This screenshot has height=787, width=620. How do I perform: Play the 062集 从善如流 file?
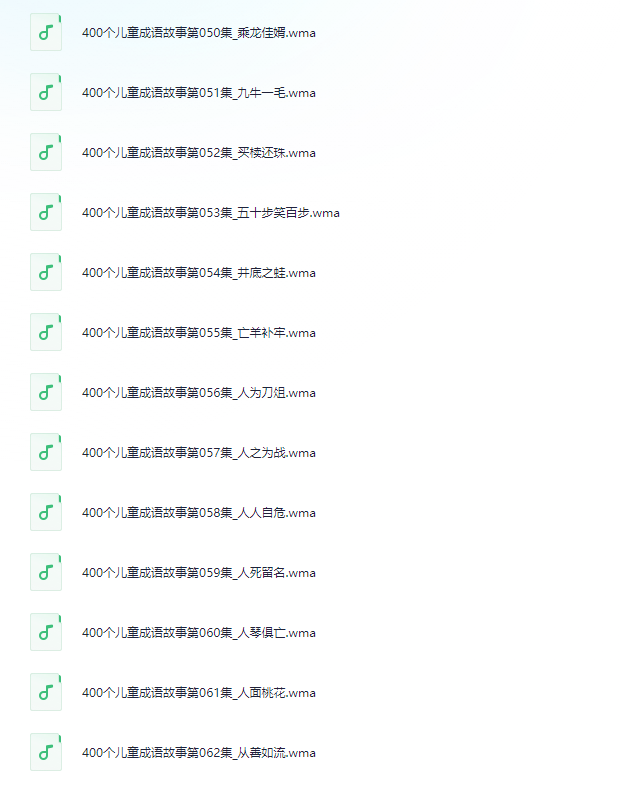click(x=199, y=753)
